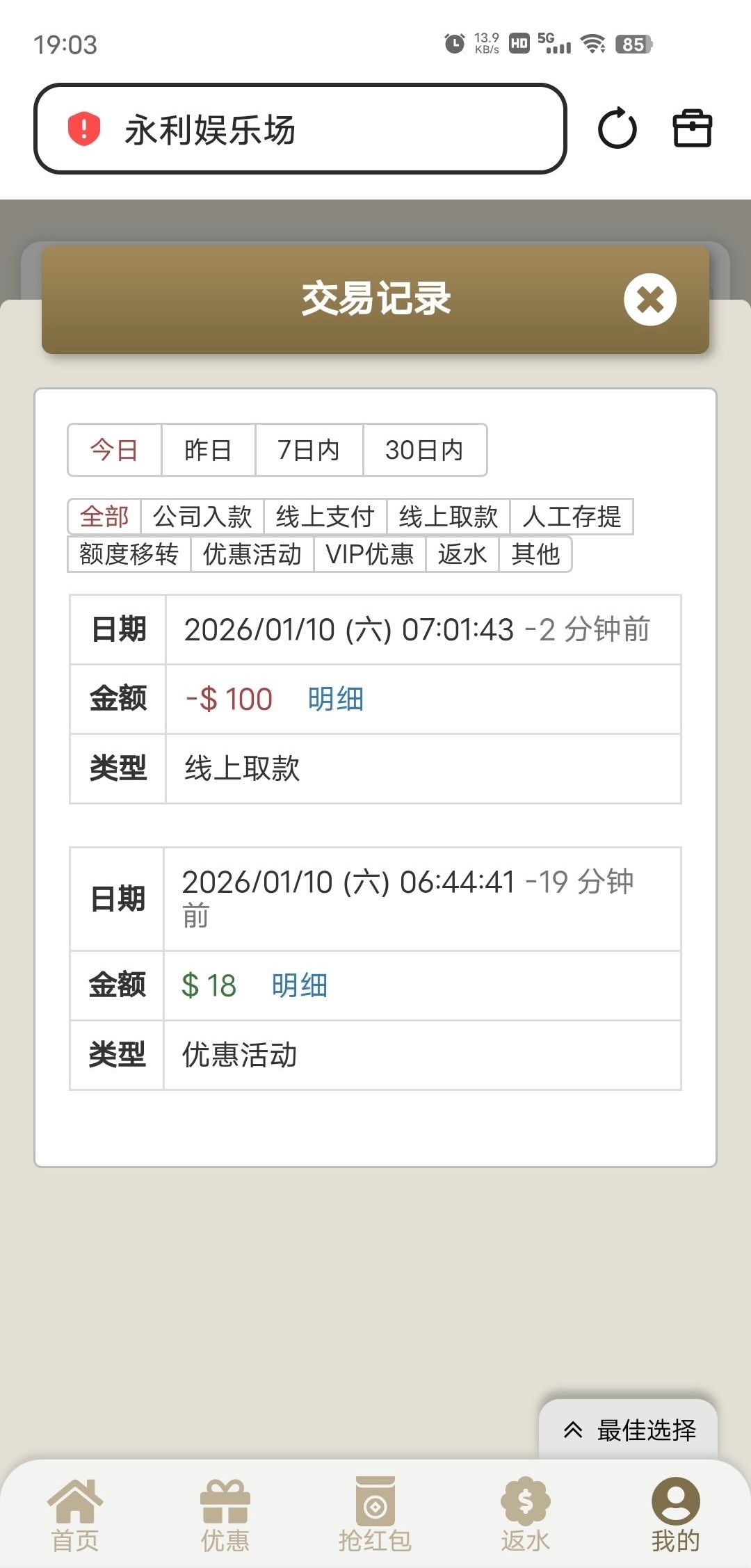Viewport: 751px width, 1568px height.
Task: Show 额度移转 records
Action: (x=129, y=554)
